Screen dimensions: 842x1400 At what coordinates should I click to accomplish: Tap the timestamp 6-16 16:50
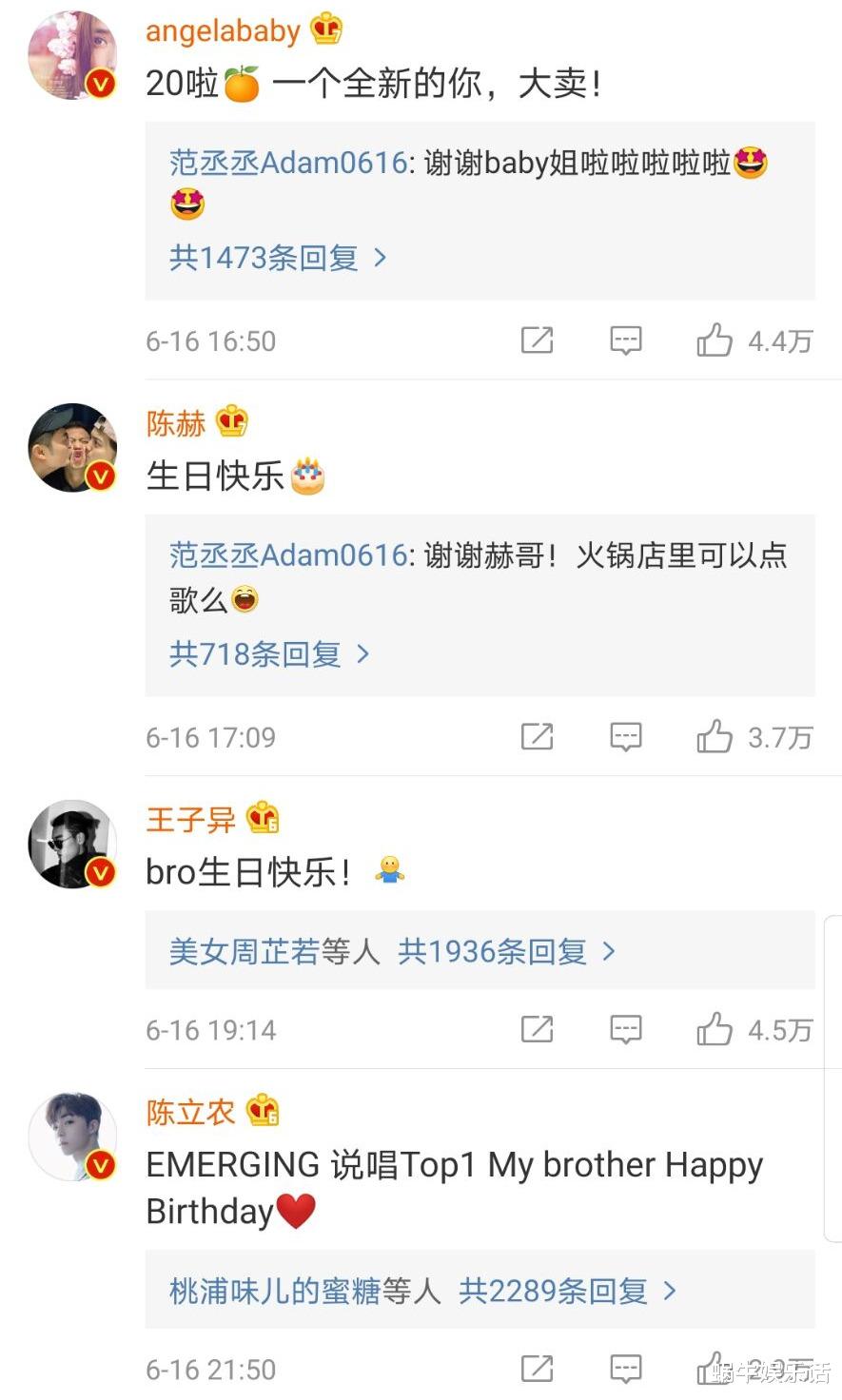point(211,340)
